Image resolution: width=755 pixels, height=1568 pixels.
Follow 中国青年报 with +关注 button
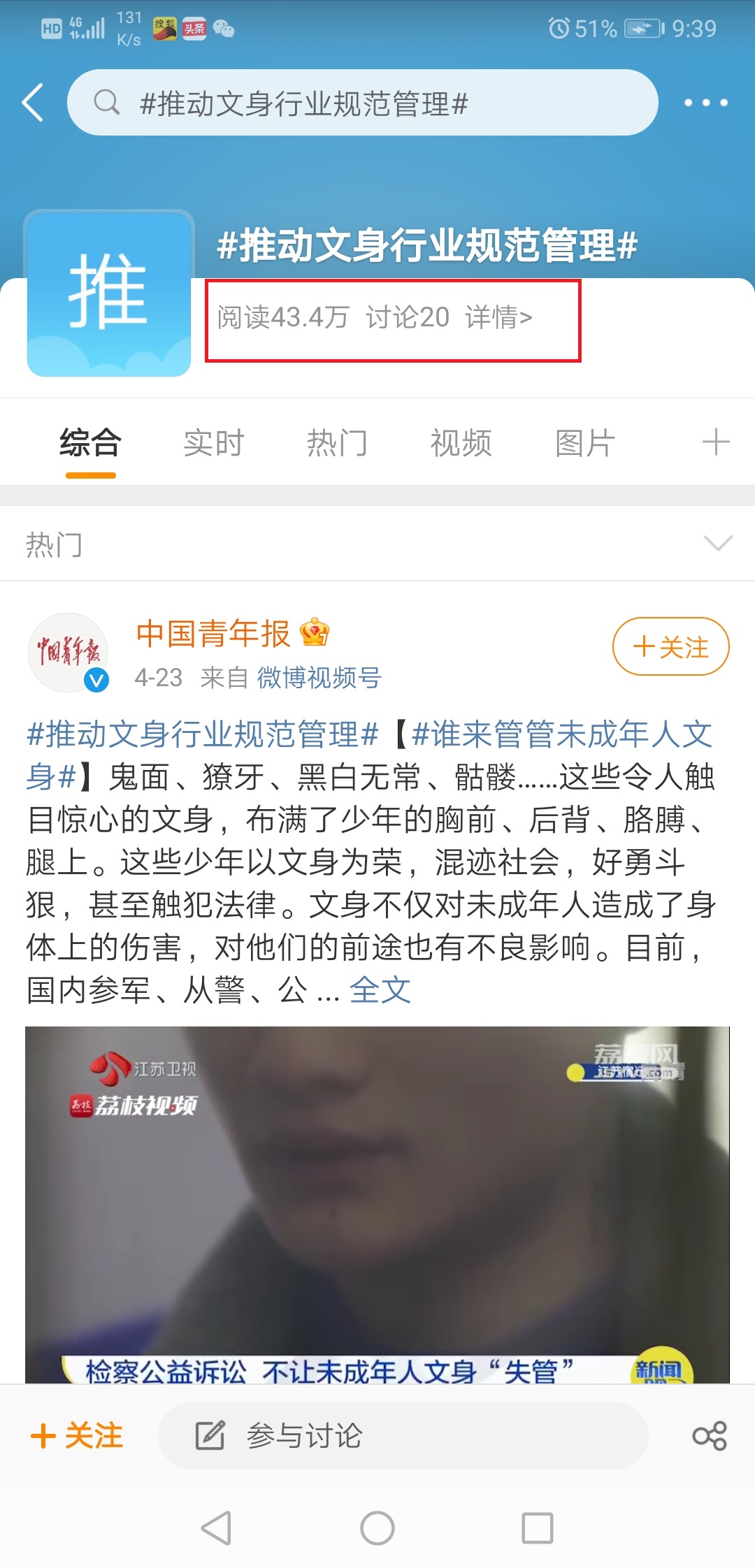coord(670,646)
